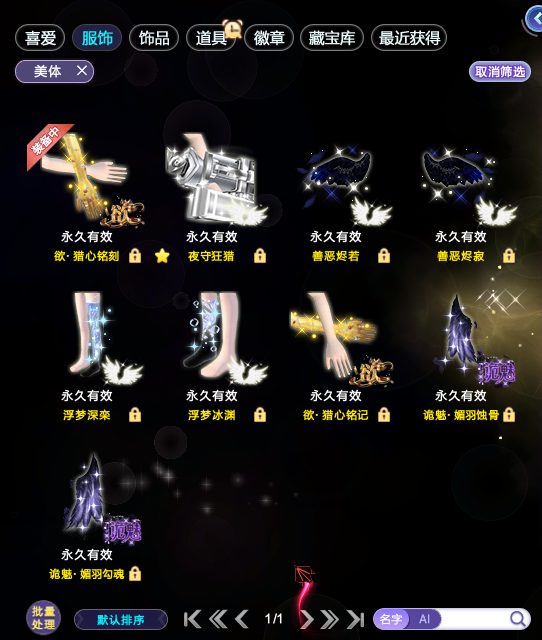Collapse the panel with the back arrow
This screenshot has width=542, height=640.
click(x=534, y=18)
